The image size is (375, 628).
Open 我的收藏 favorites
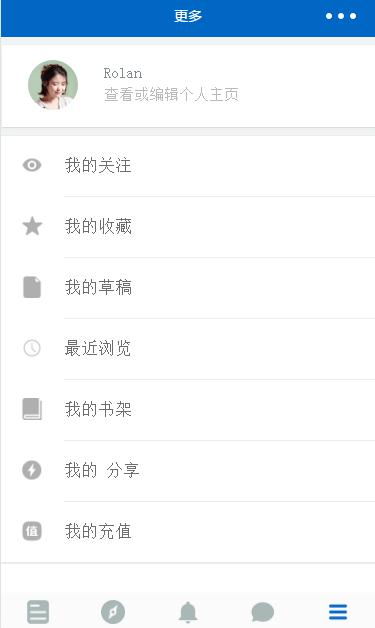(188, 227)
